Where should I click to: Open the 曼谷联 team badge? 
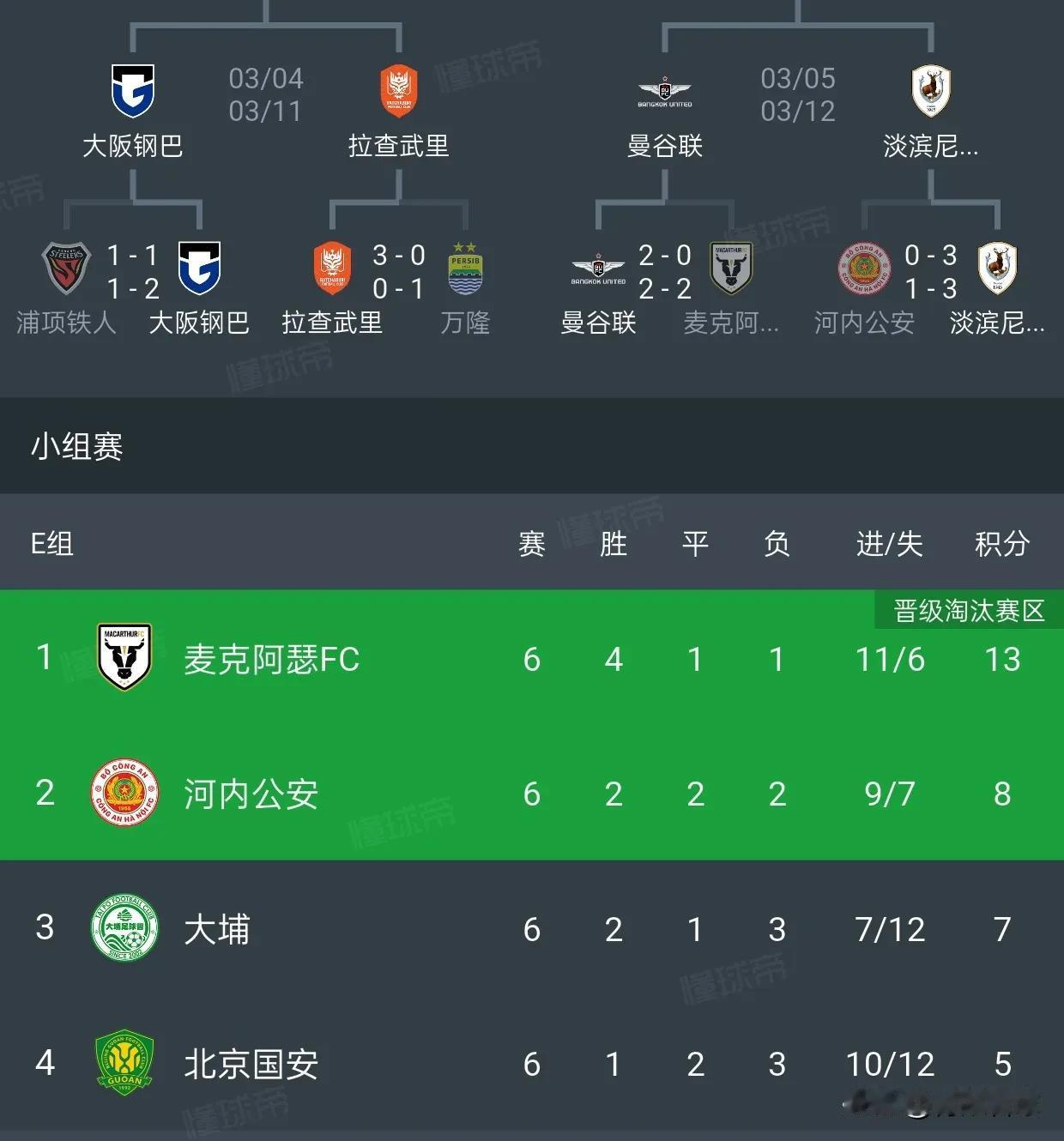click(665, 88)
